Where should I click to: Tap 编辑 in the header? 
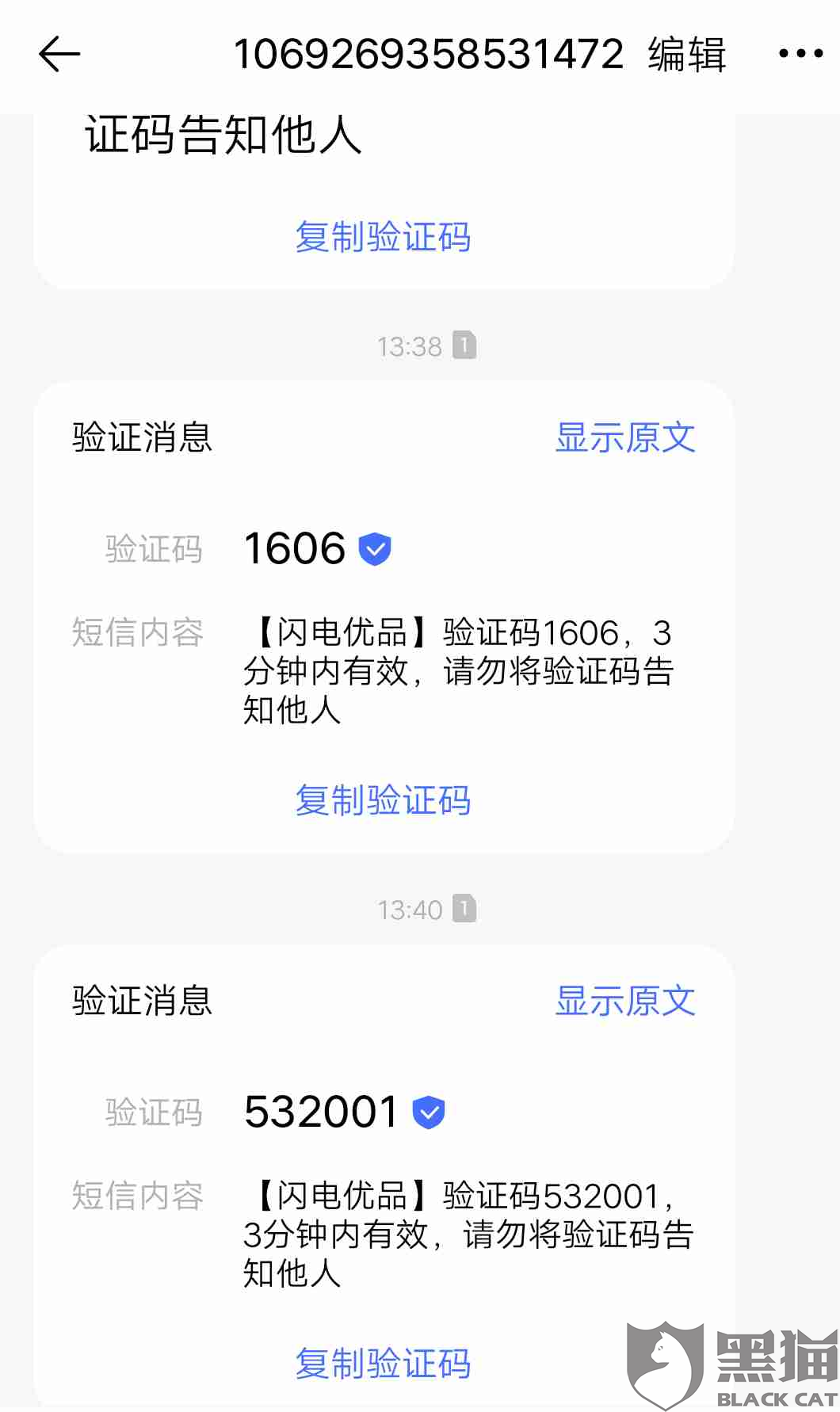click(686, 54)
